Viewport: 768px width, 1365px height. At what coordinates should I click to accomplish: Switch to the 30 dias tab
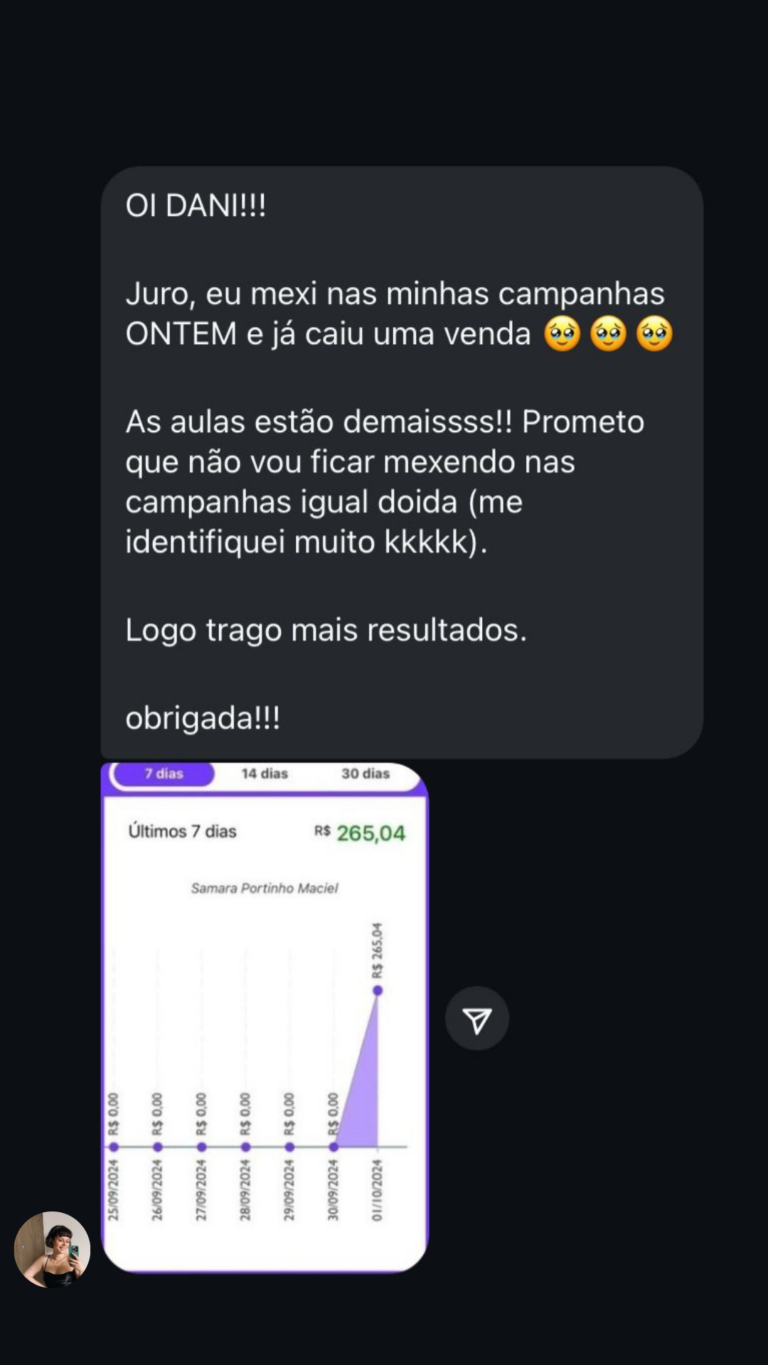coord(367,773)
